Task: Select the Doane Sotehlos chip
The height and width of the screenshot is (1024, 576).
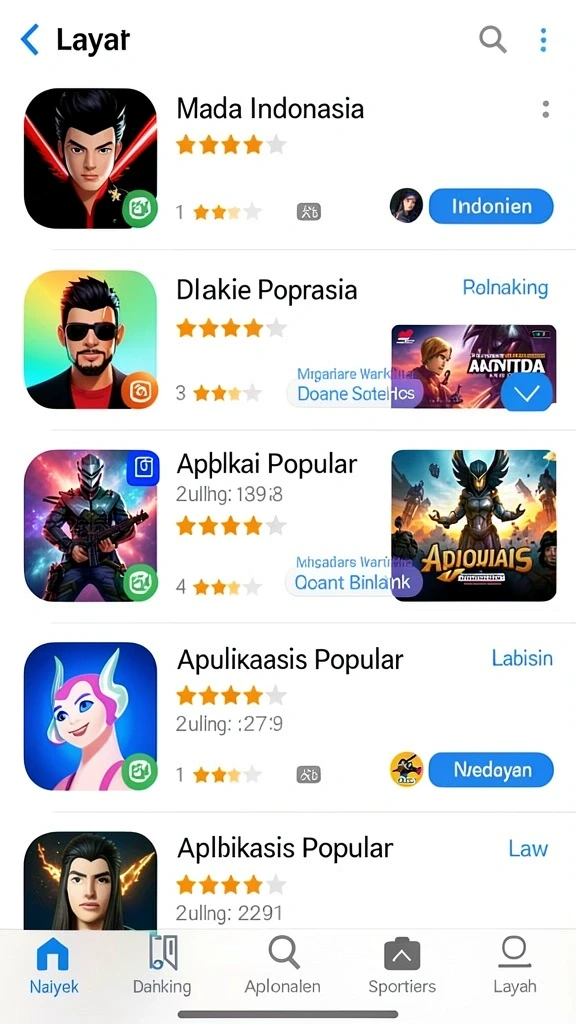Action: pyautogui.click(x=355, y=393)
